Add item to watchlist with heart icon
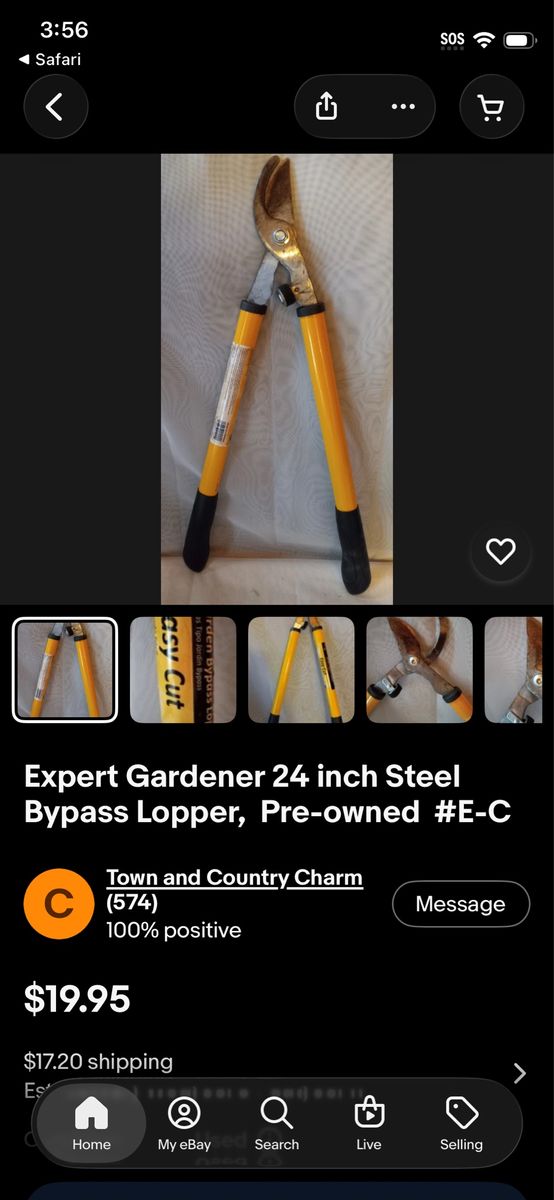This screenshot has height=1200, width=554. [500, 550]
